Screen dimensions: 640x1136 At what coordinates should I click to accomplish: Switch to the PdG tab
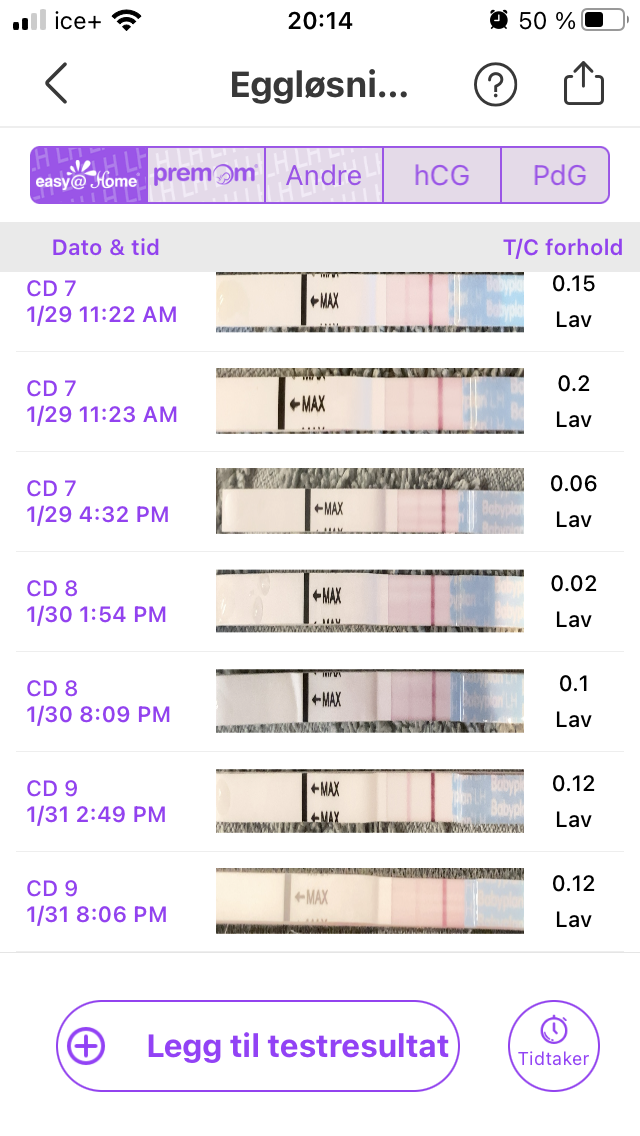559,175
